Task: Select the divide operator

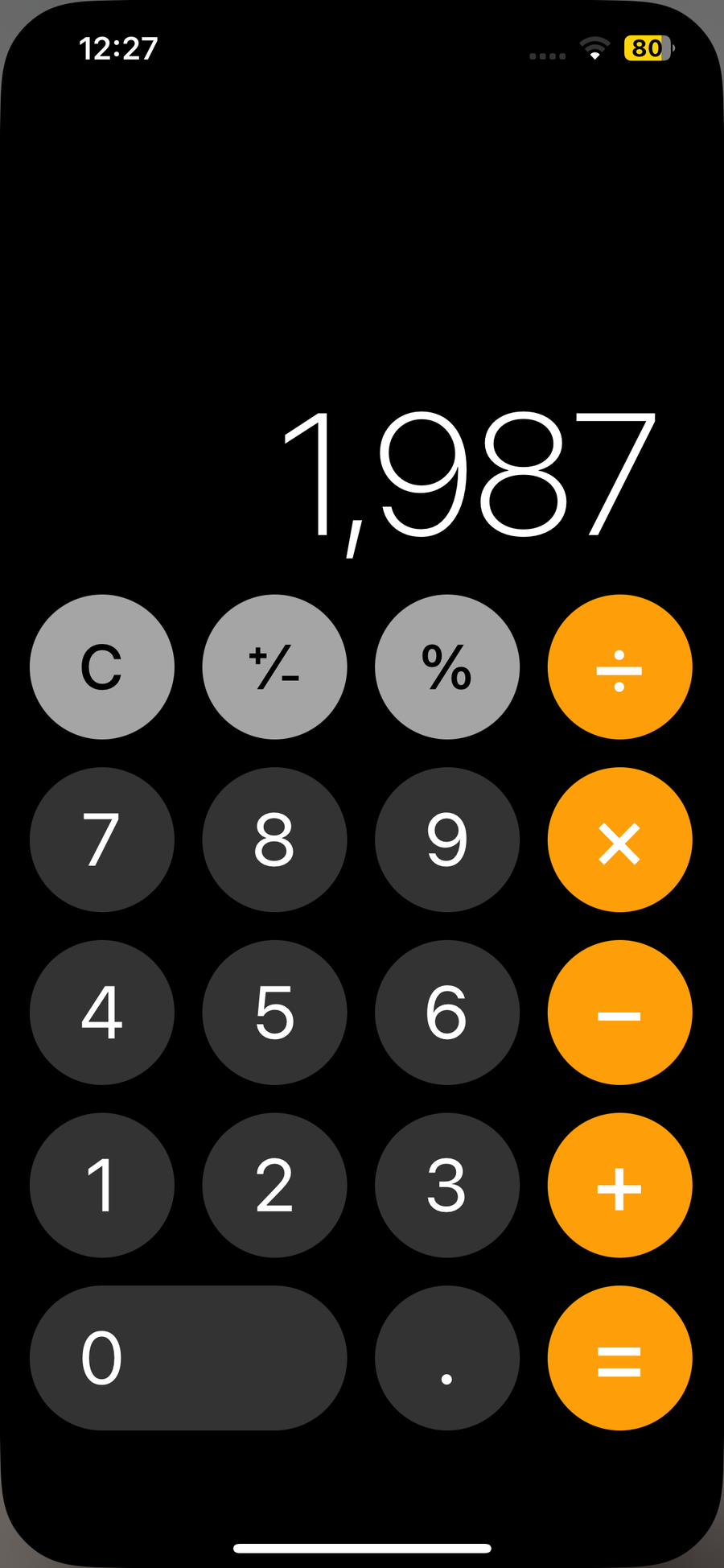Action: click(x=619, y=667)
